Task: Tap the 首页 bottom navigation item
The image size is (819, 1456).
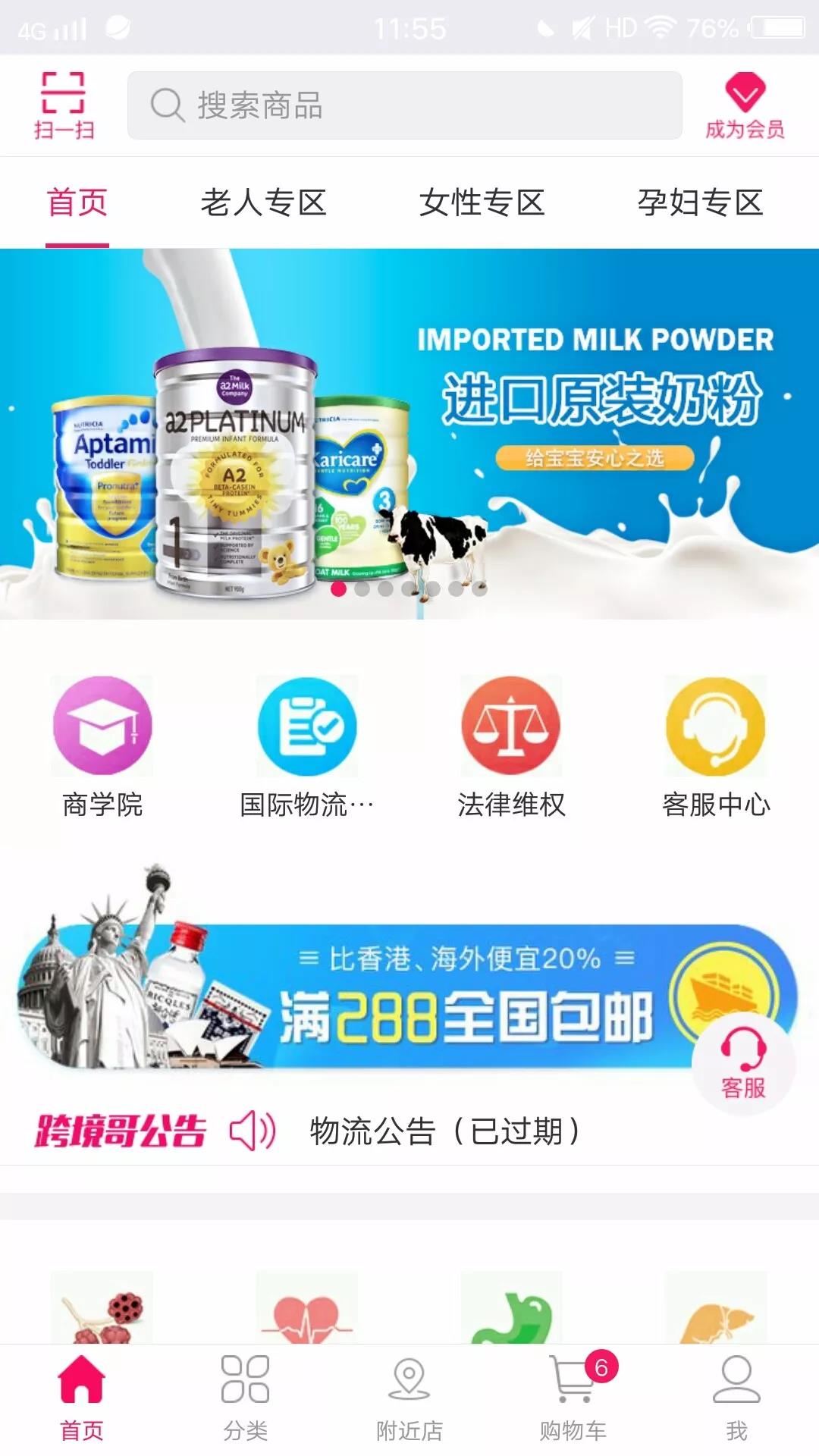Action: pyautogui.click(x=81, y=1399)
